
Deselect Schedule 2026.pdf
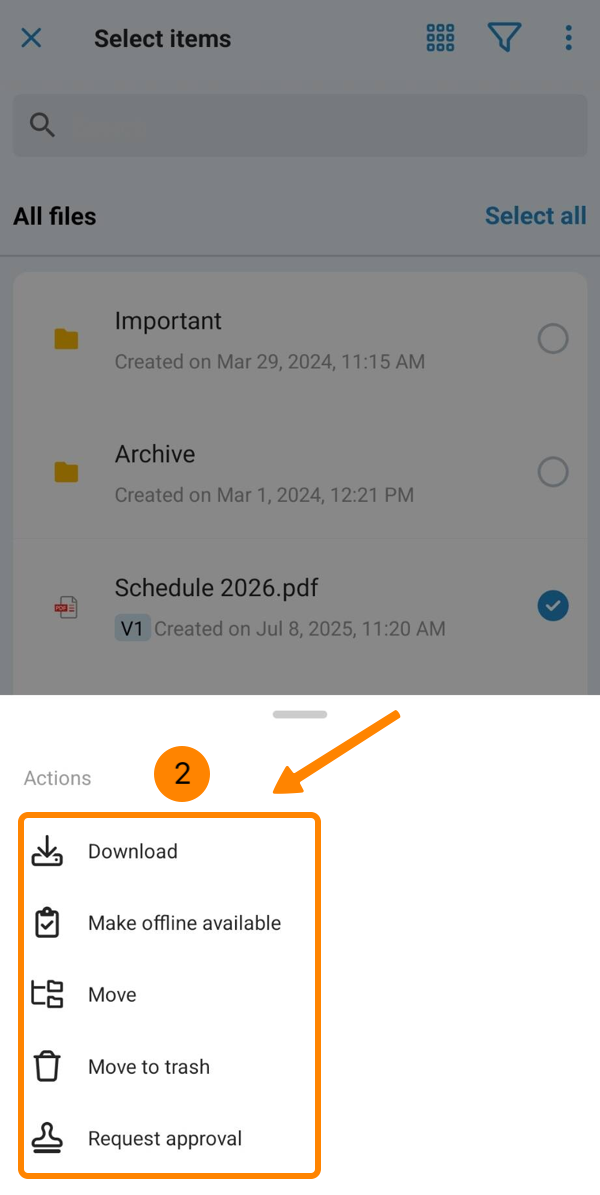click(553, 605)
